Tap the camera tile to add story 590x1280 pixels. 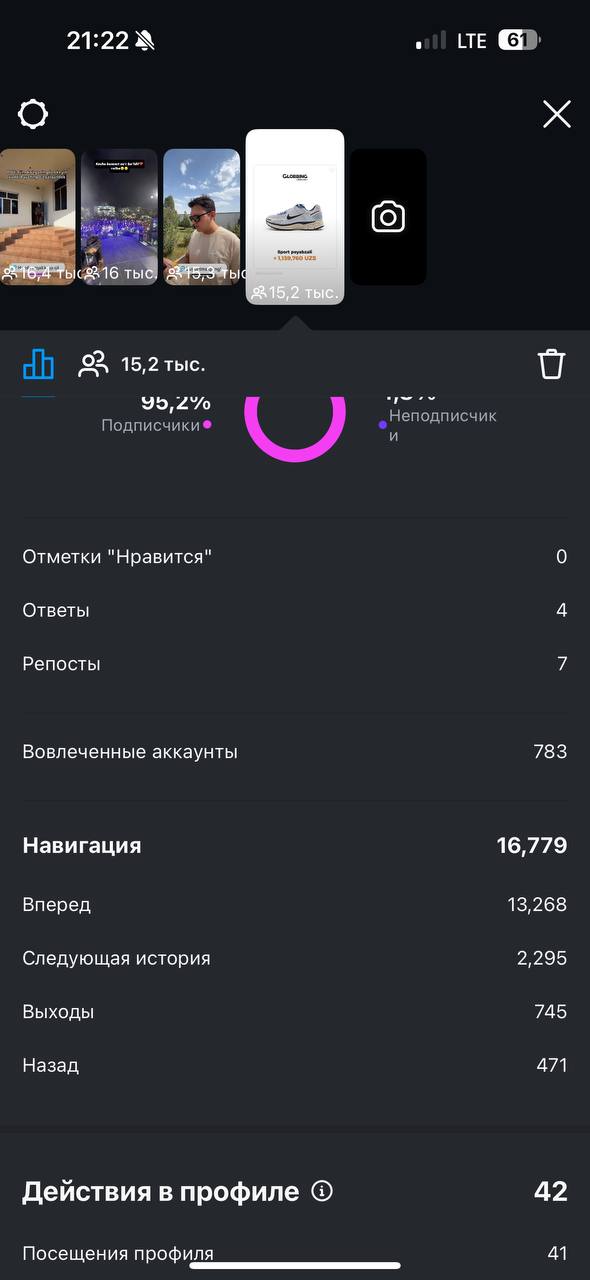click(388, 217)
